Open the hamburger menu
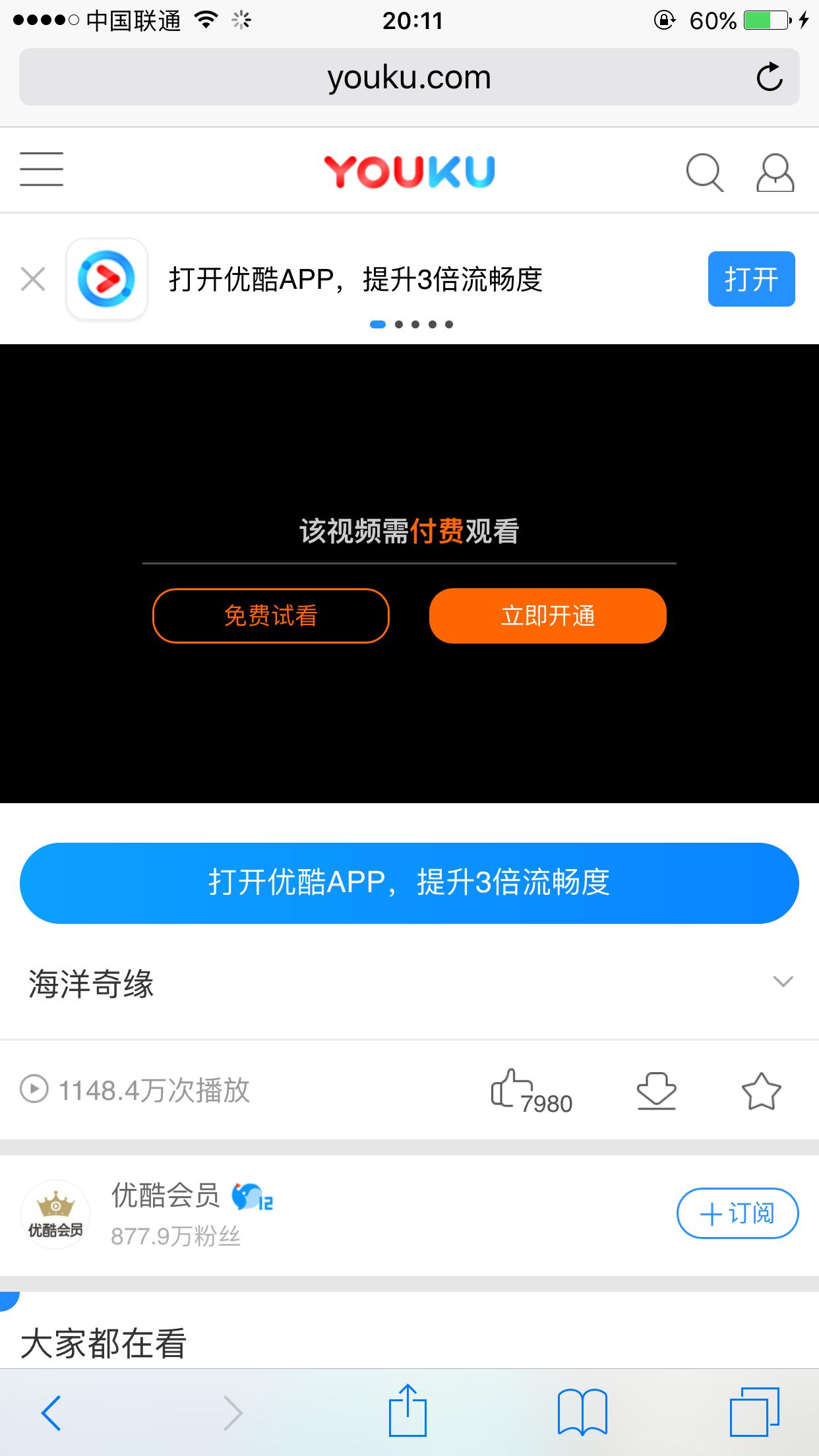Image resolution: width=819 pixels, height=1456 pixels. tap(42, 169)
